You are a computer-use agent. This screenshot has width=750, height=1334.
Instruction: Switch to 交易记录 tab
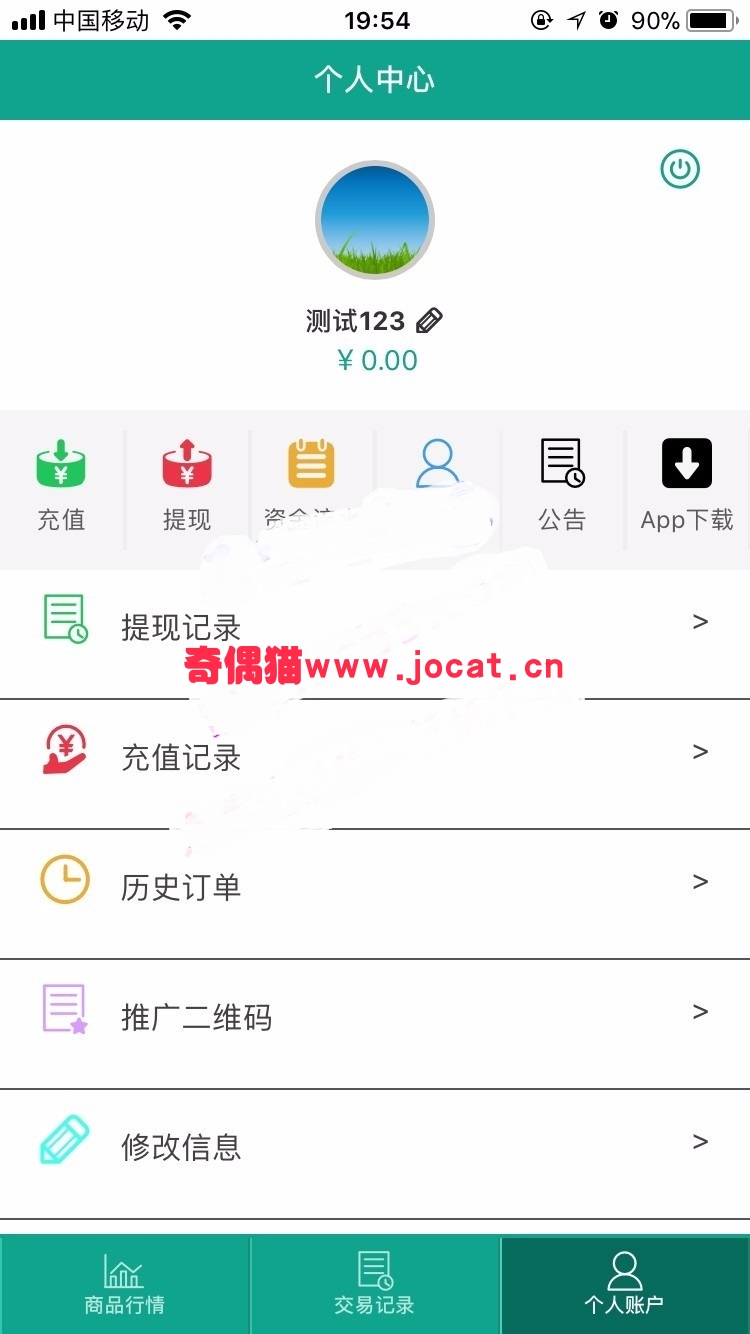click(375, 1285)
